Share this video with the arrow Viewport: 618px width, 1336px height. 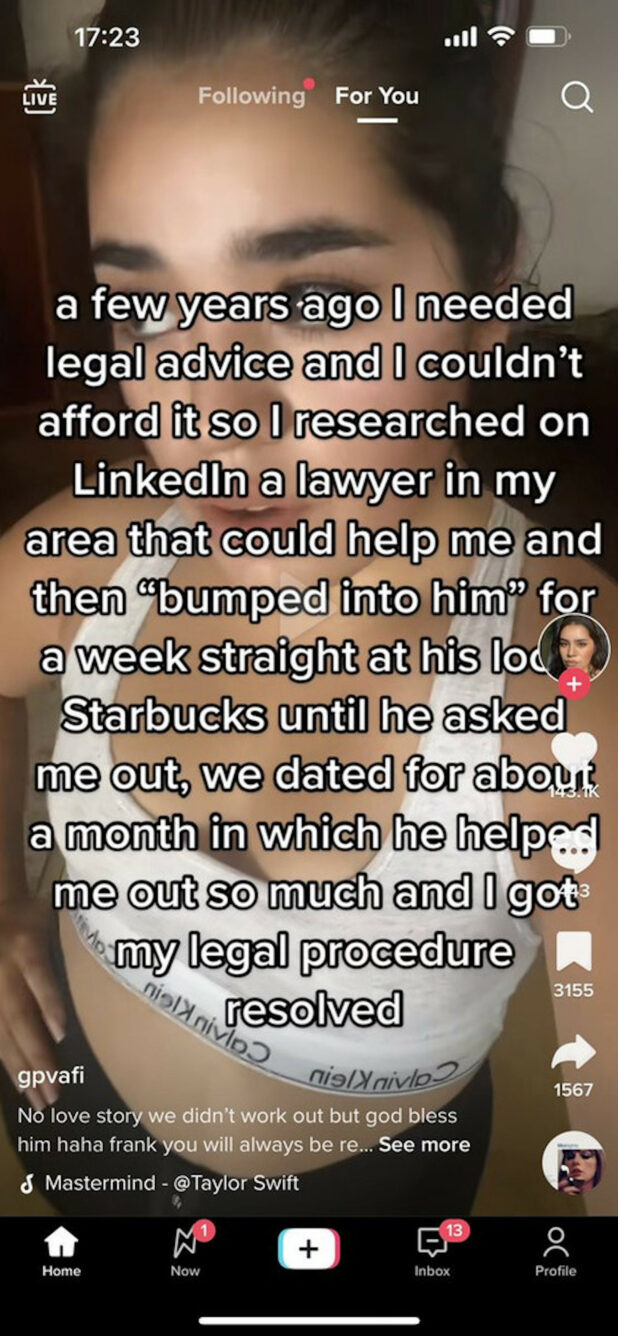(x=574, y=1052)
